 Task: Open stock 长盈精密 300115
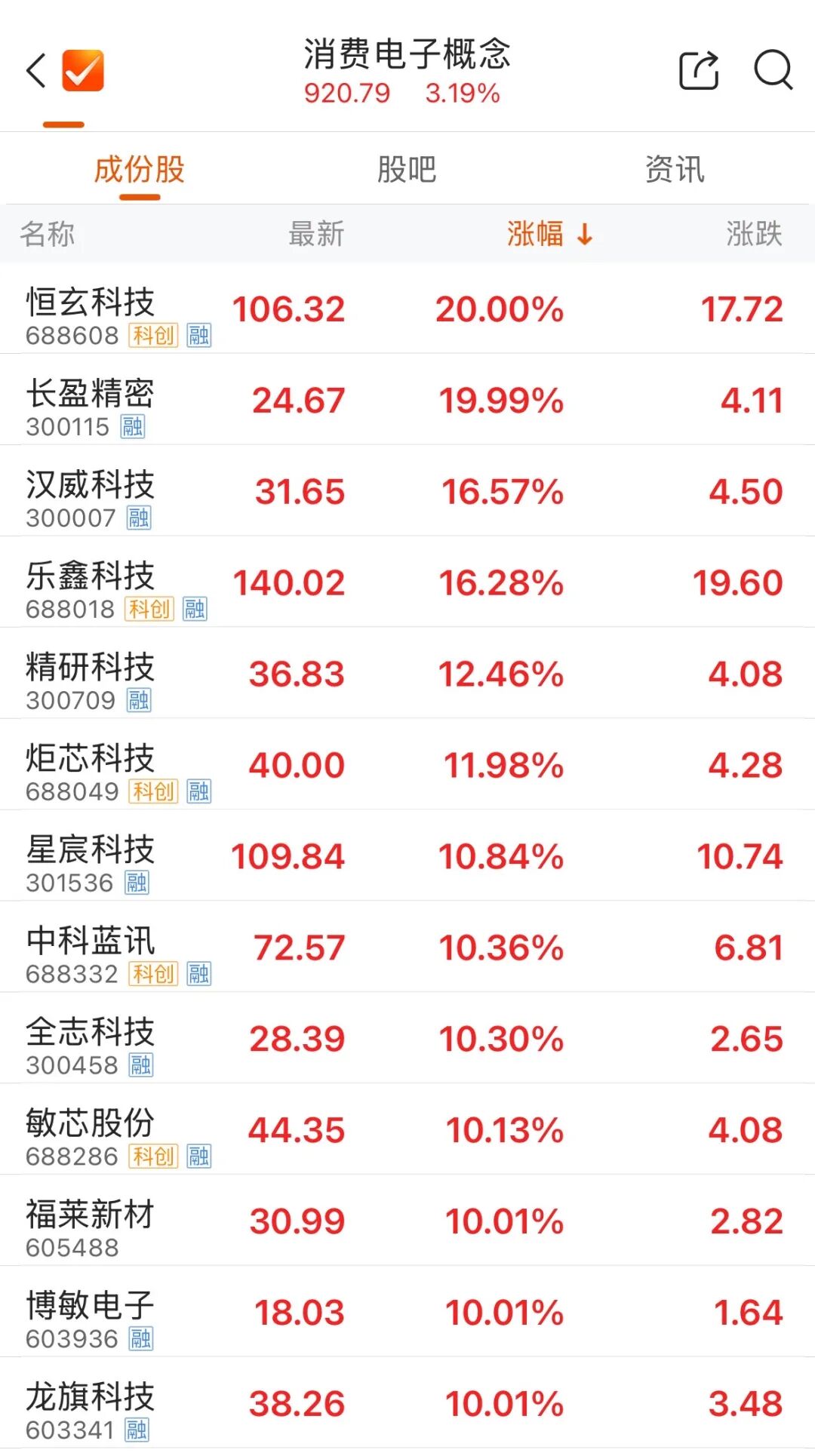pos(407,400)
